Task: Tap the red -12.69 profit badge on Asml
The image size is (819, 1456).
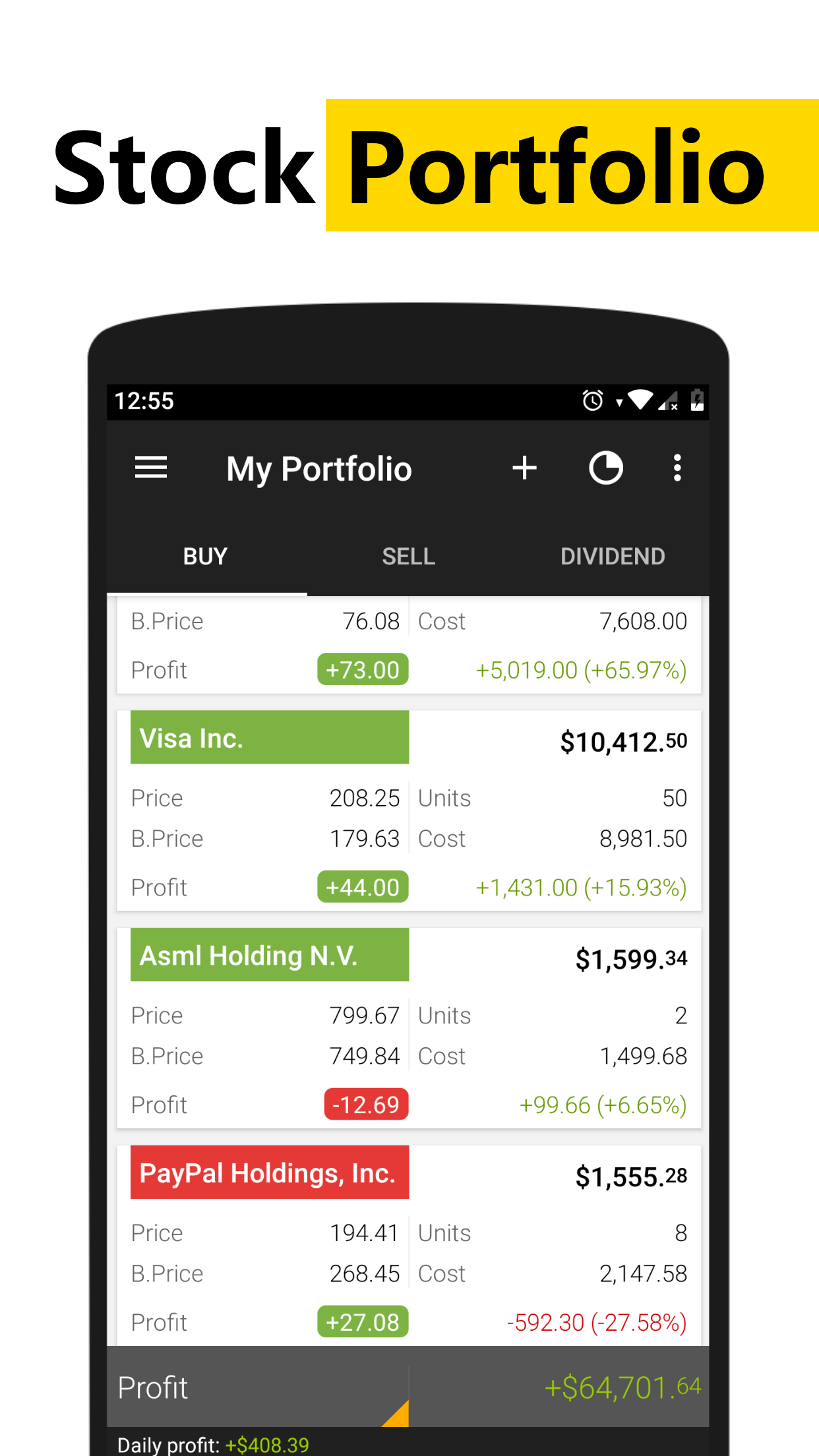Action: 365,1105
